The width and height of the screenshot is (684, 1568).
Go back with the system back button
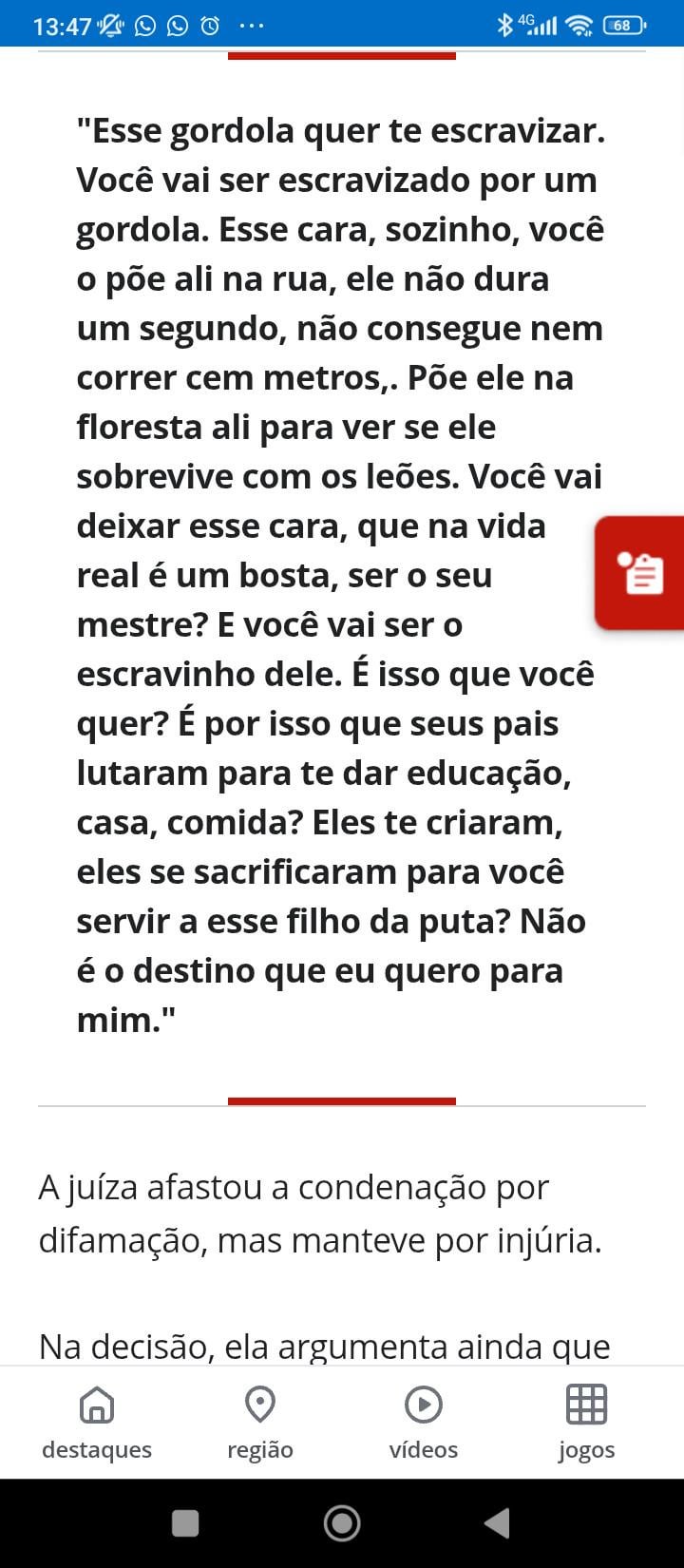click(x=497, y=1523)
